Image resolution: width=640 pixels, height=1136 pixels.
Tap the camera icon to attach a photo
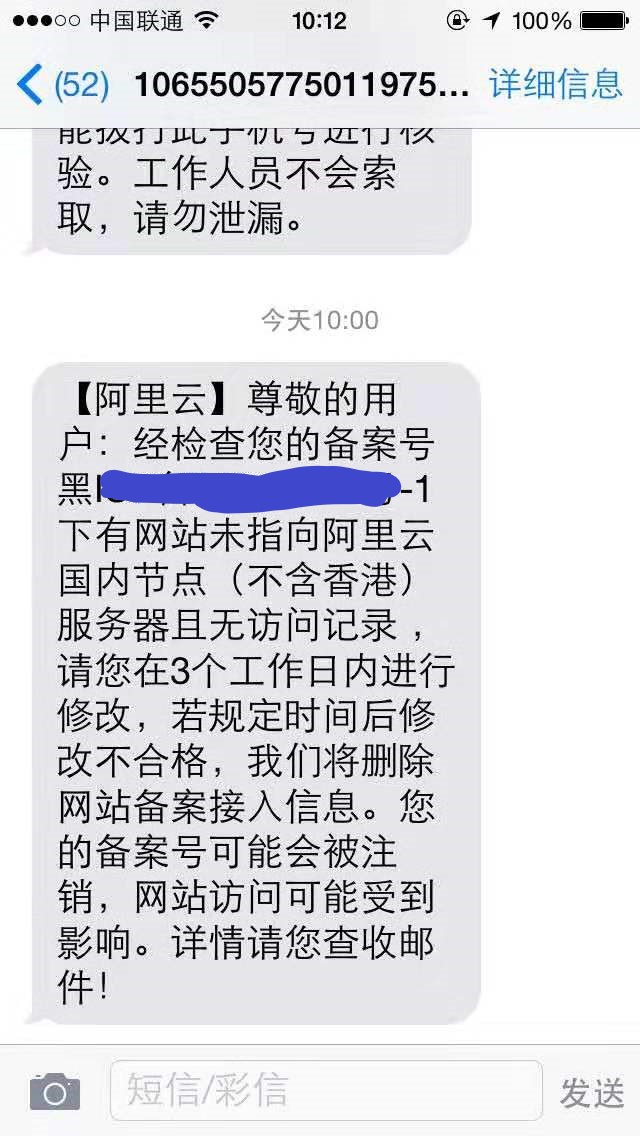tap(54, 1091)
